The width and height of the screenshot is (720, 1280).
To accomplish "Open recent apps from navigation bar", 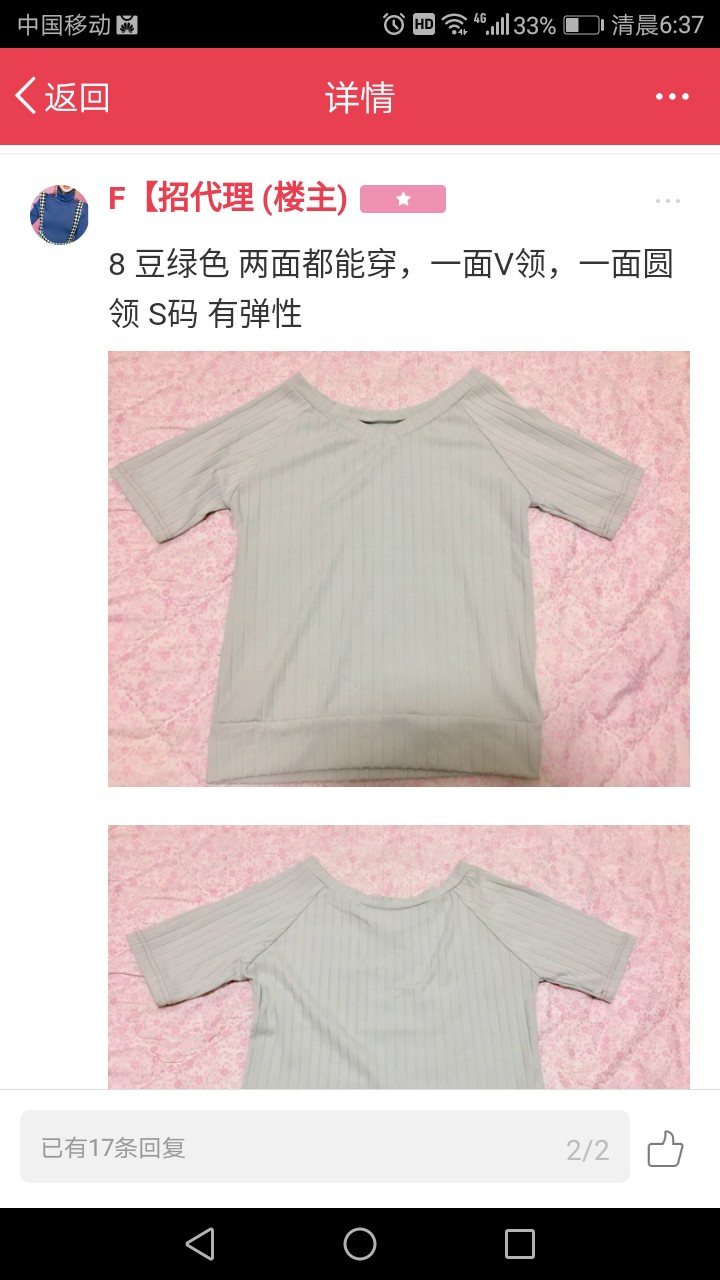I will pos(520,1244).
